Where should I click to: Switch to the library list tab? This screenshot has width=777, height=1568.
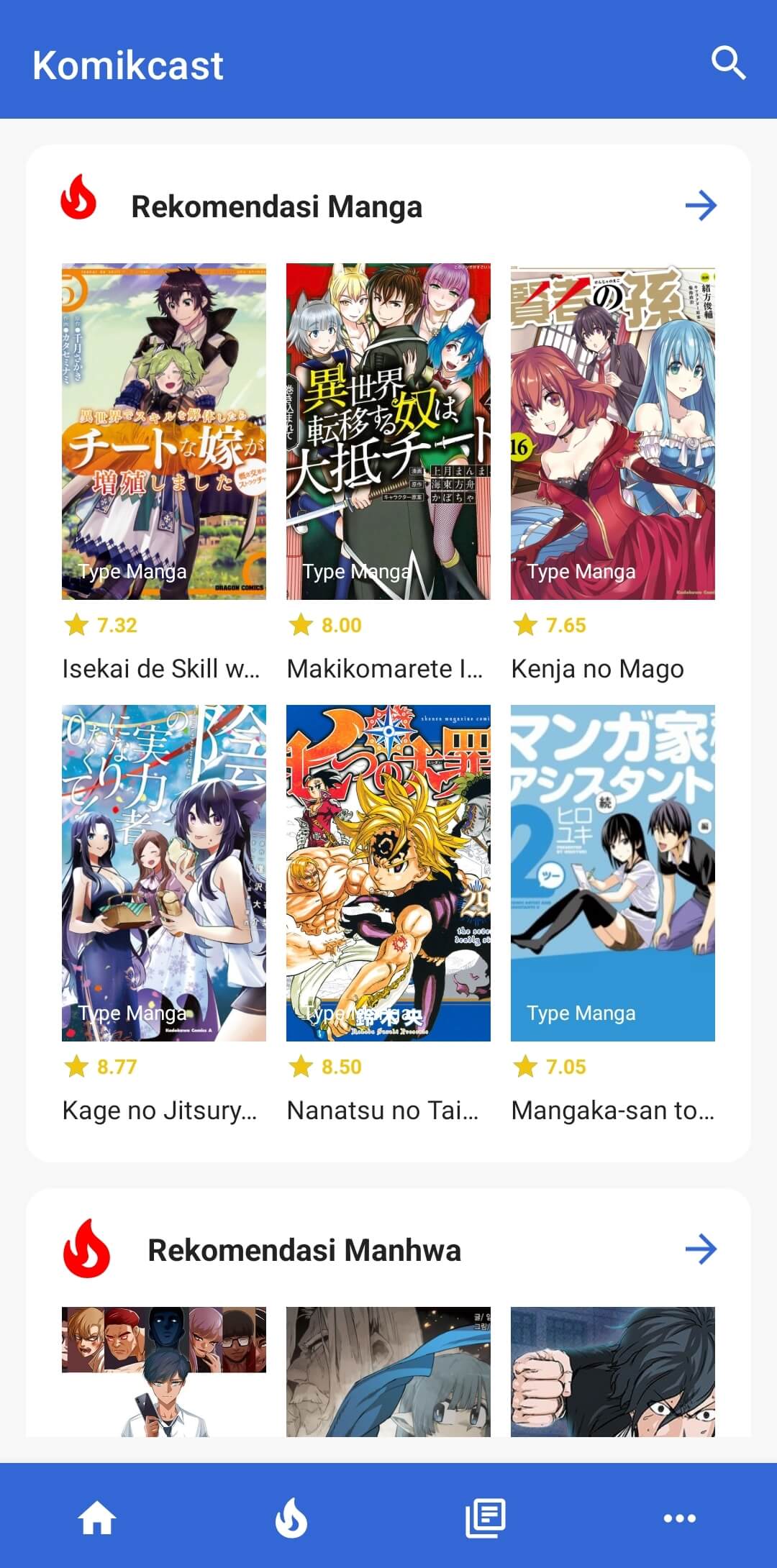[486, 1518]
